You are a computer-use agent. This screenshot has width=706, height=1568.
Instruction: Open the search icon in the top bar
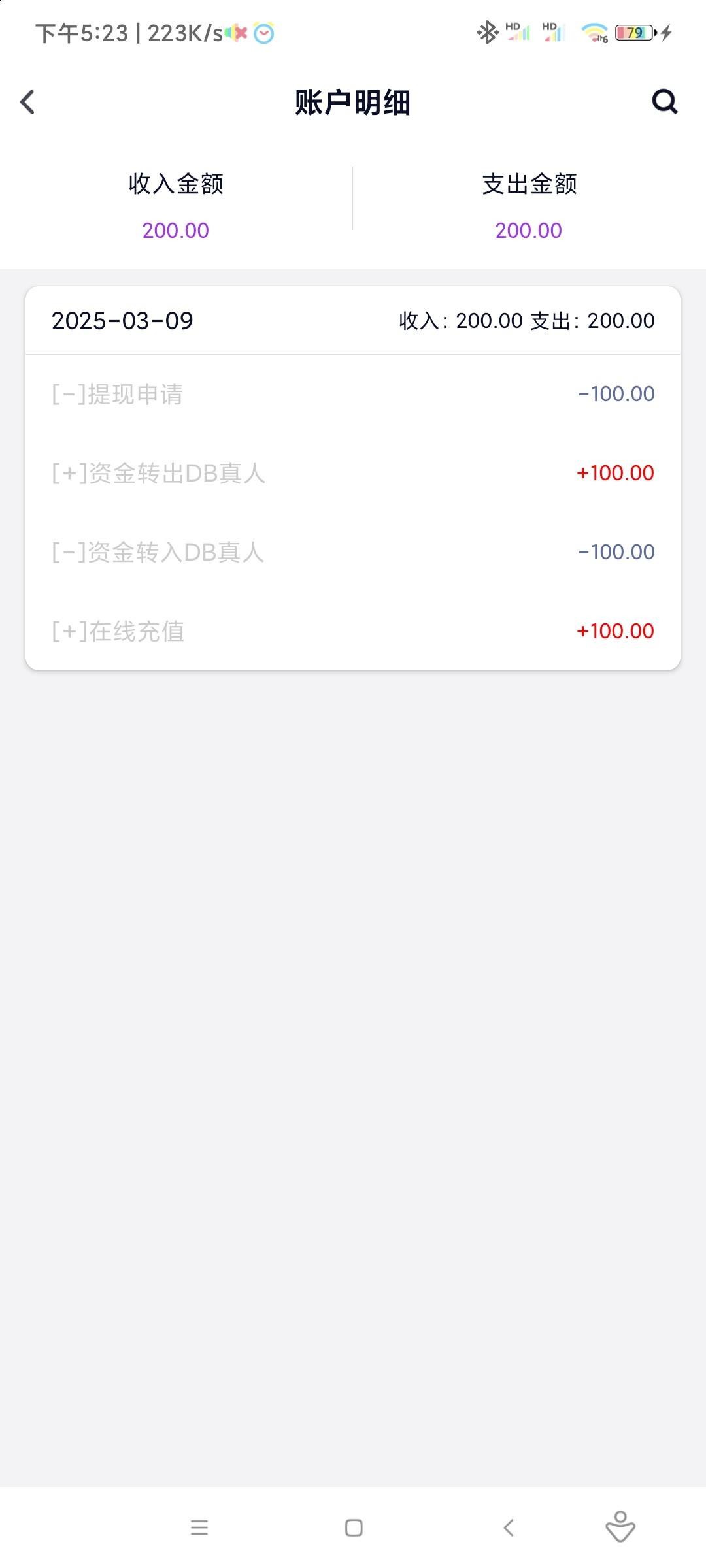pos(665,102)
